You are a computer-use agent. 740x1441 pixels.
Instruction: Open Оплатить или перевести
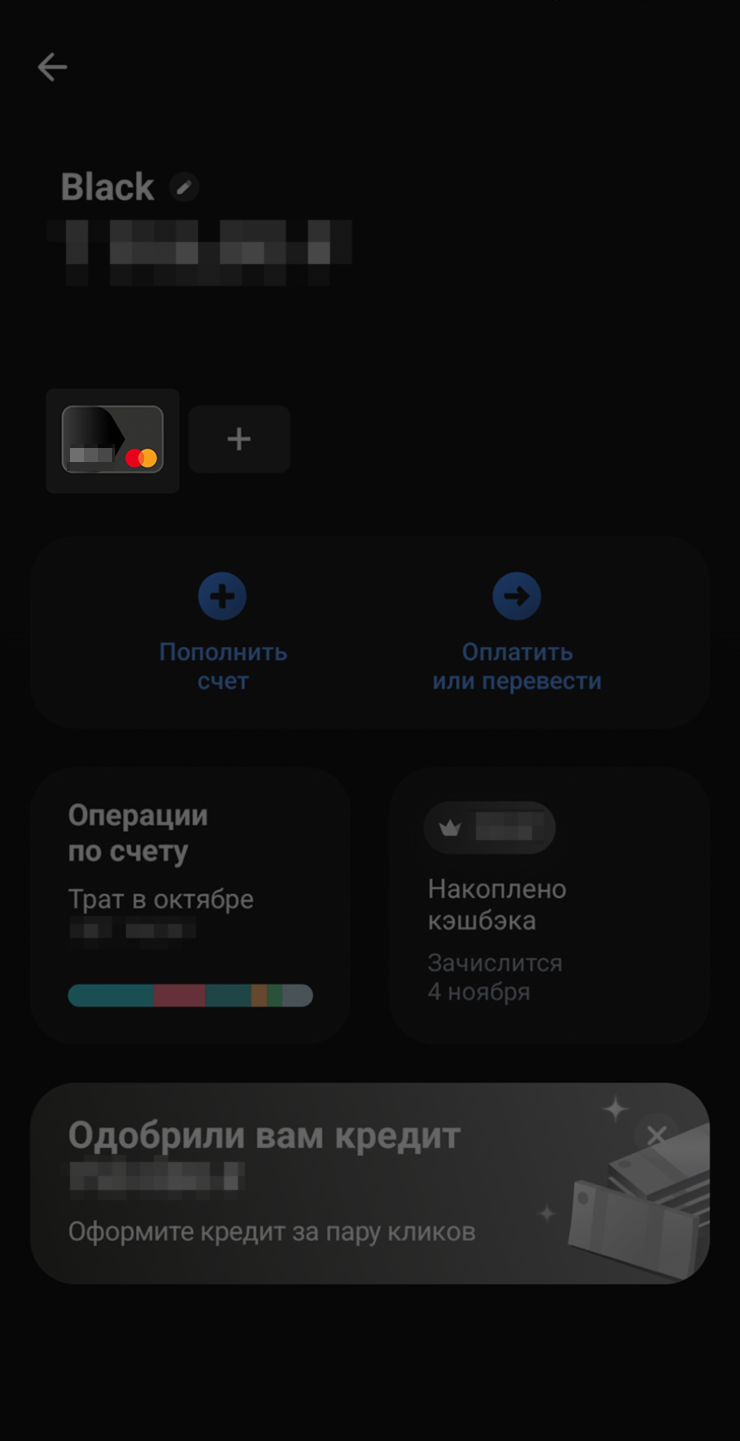click(516, 632)
